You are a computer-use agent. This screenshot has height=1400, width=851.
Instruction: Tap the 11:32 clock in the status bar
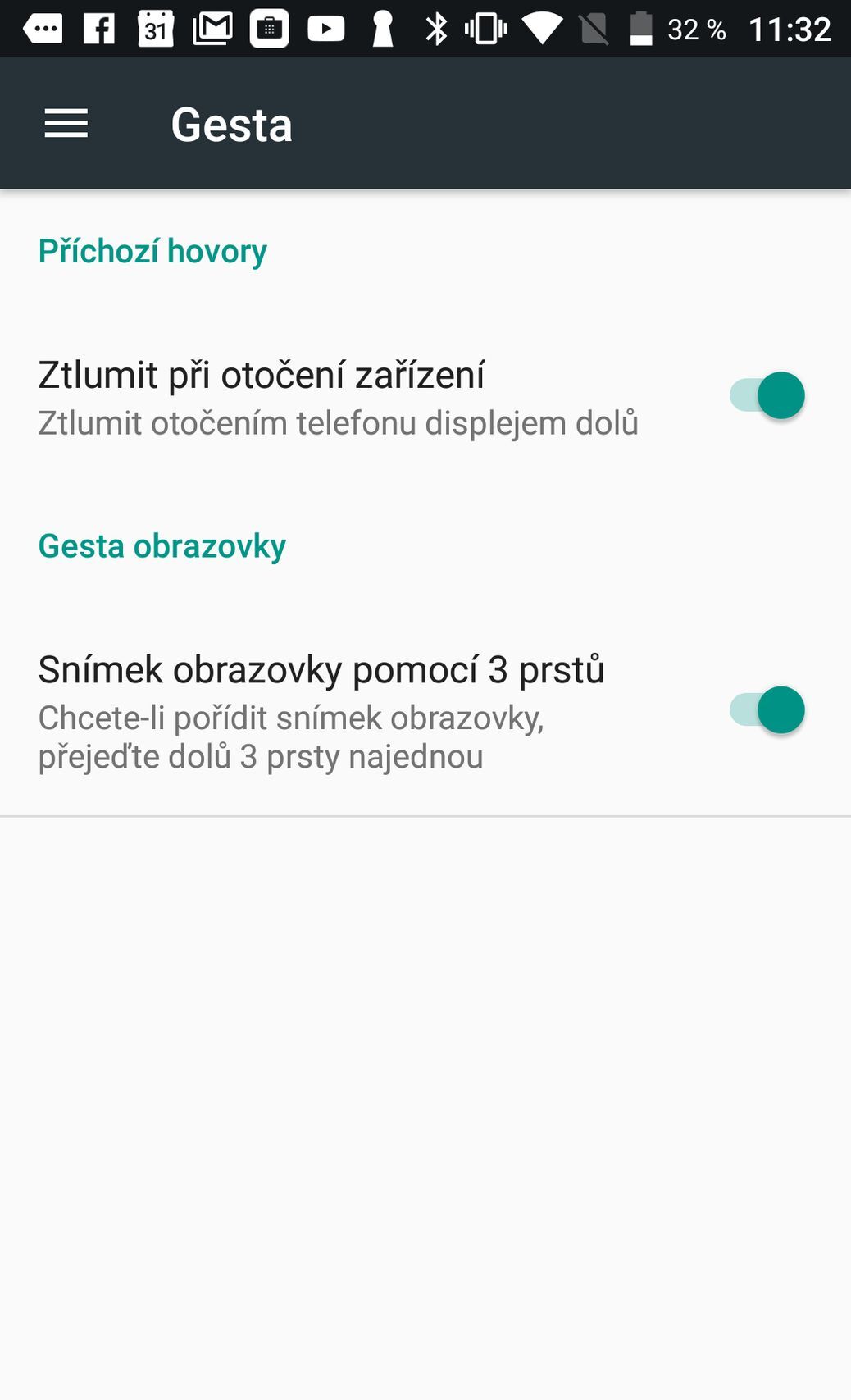[792, 28]
